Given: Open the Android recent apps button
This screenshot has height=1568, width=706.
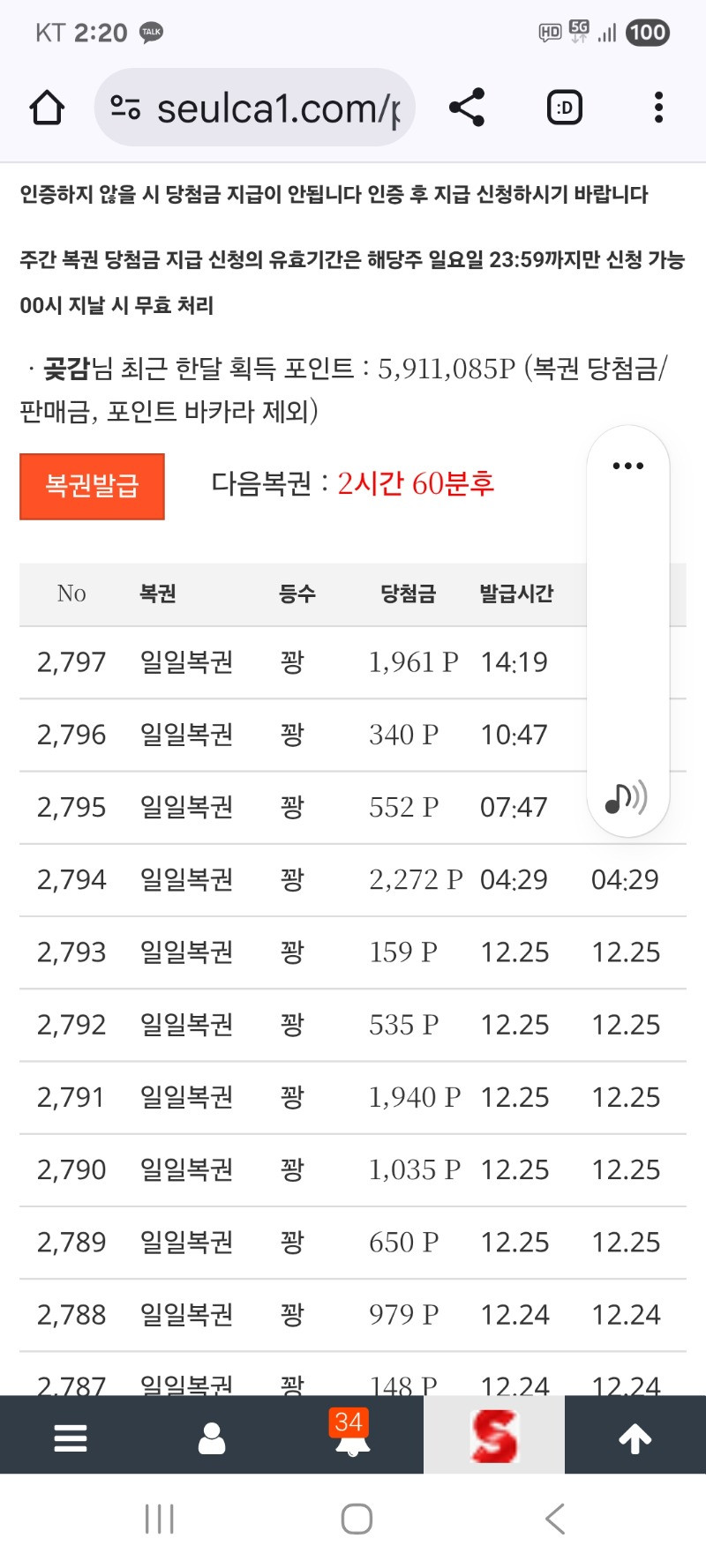Looking at the screenshot, I should (157, 1519).
